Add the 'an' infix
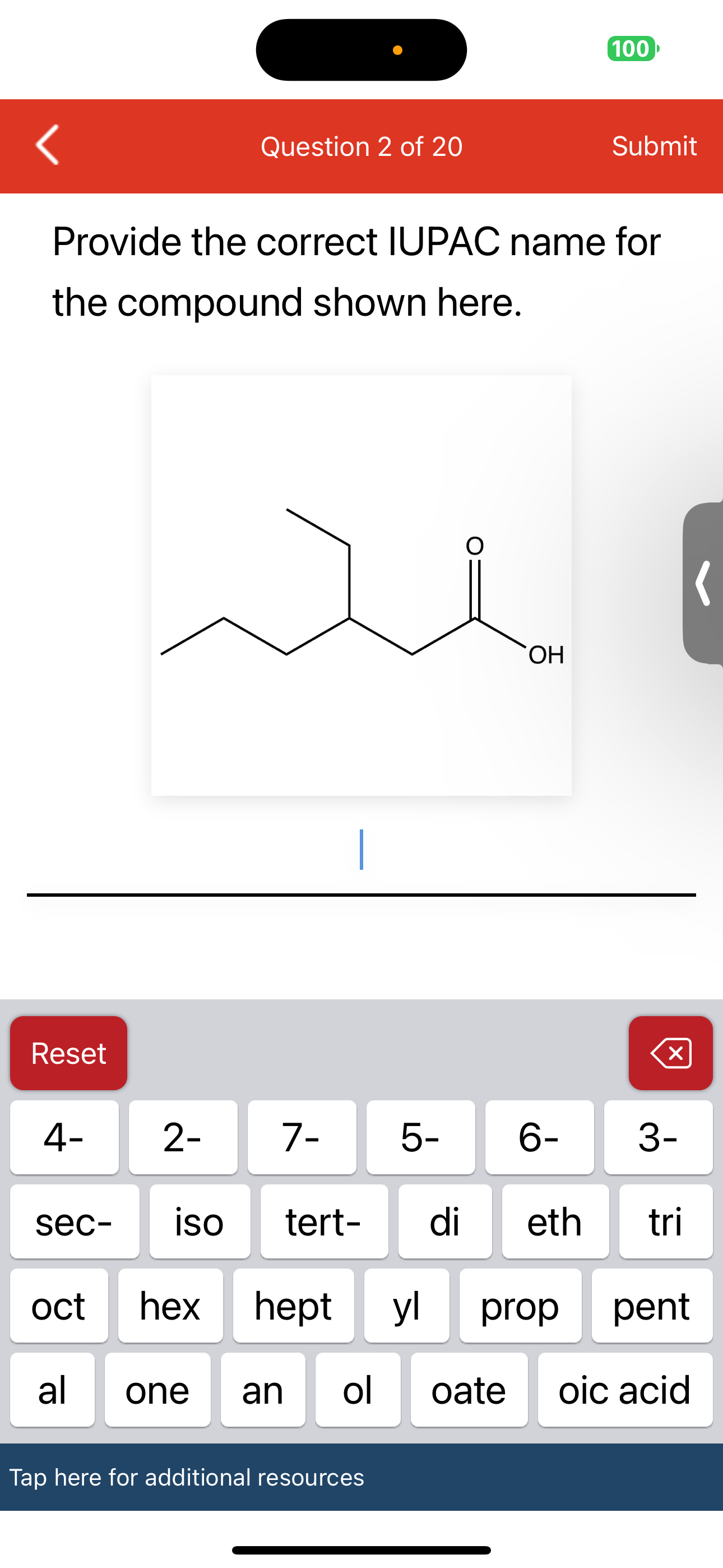This screenshot has height=1568, width=723. (x=262, y=1390)
